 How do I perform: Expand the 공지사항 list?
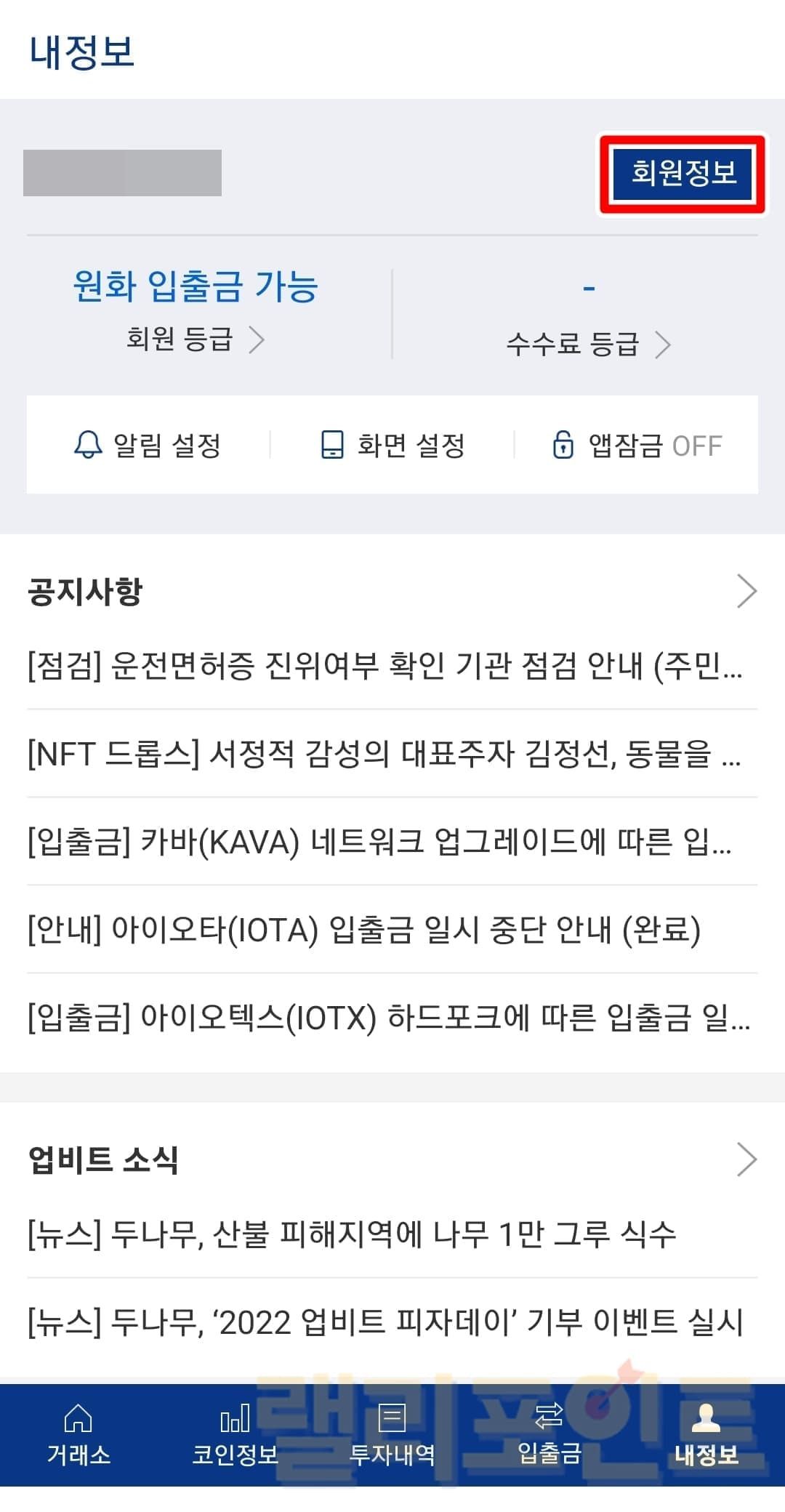click(746, 590)
